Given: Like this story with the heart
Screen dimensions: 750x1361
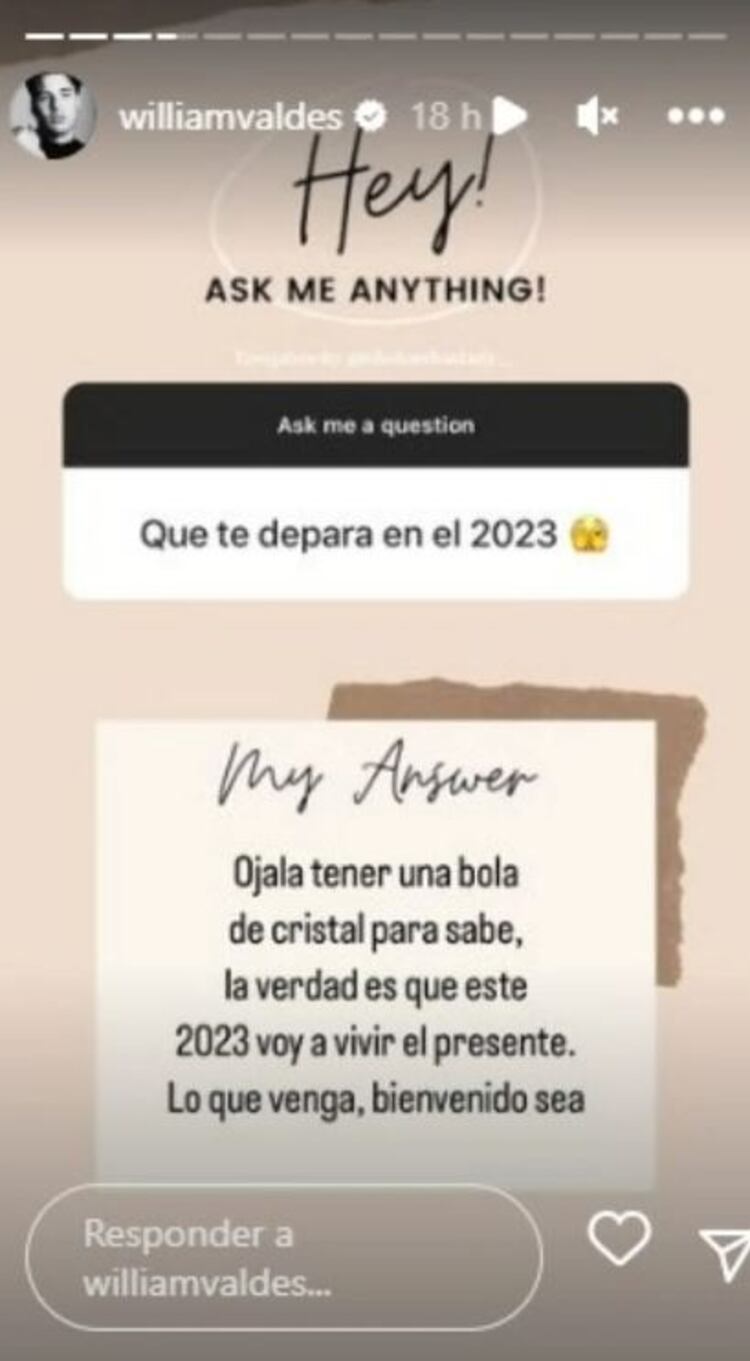Looking at the screenshot, I should 618,1238.
